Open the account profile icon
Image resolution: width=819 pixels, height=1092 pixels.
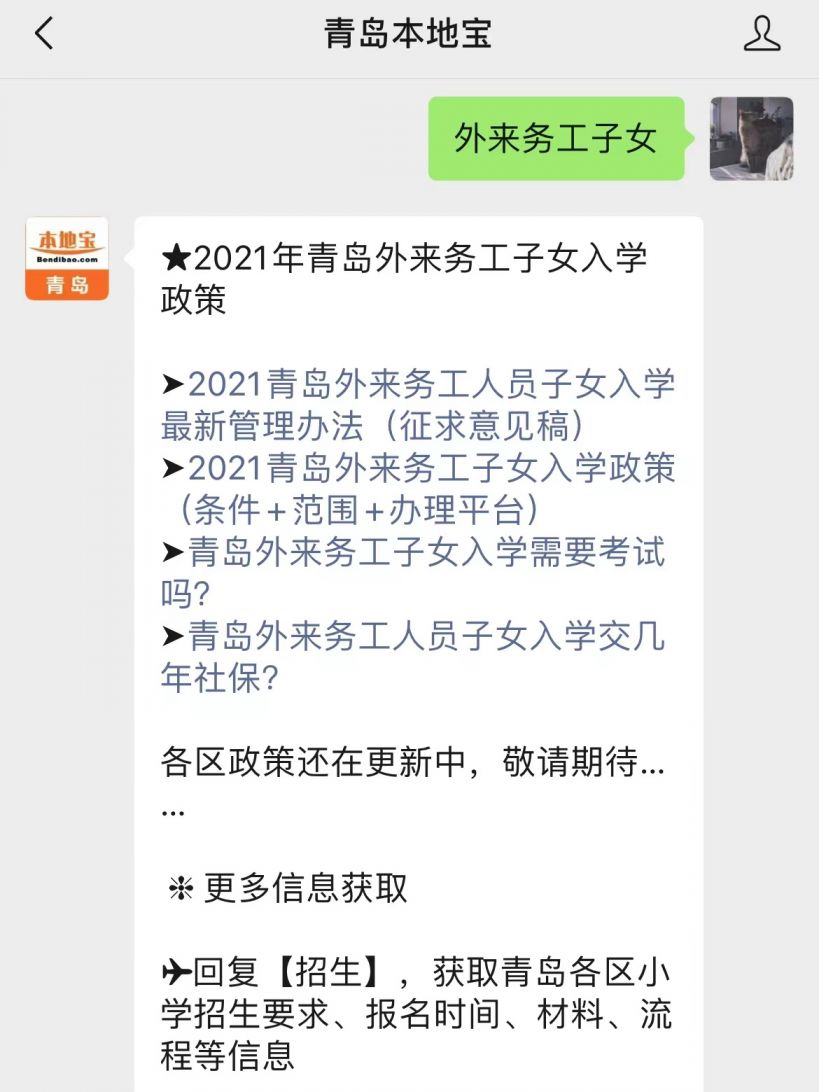click(x=761, y=34)
